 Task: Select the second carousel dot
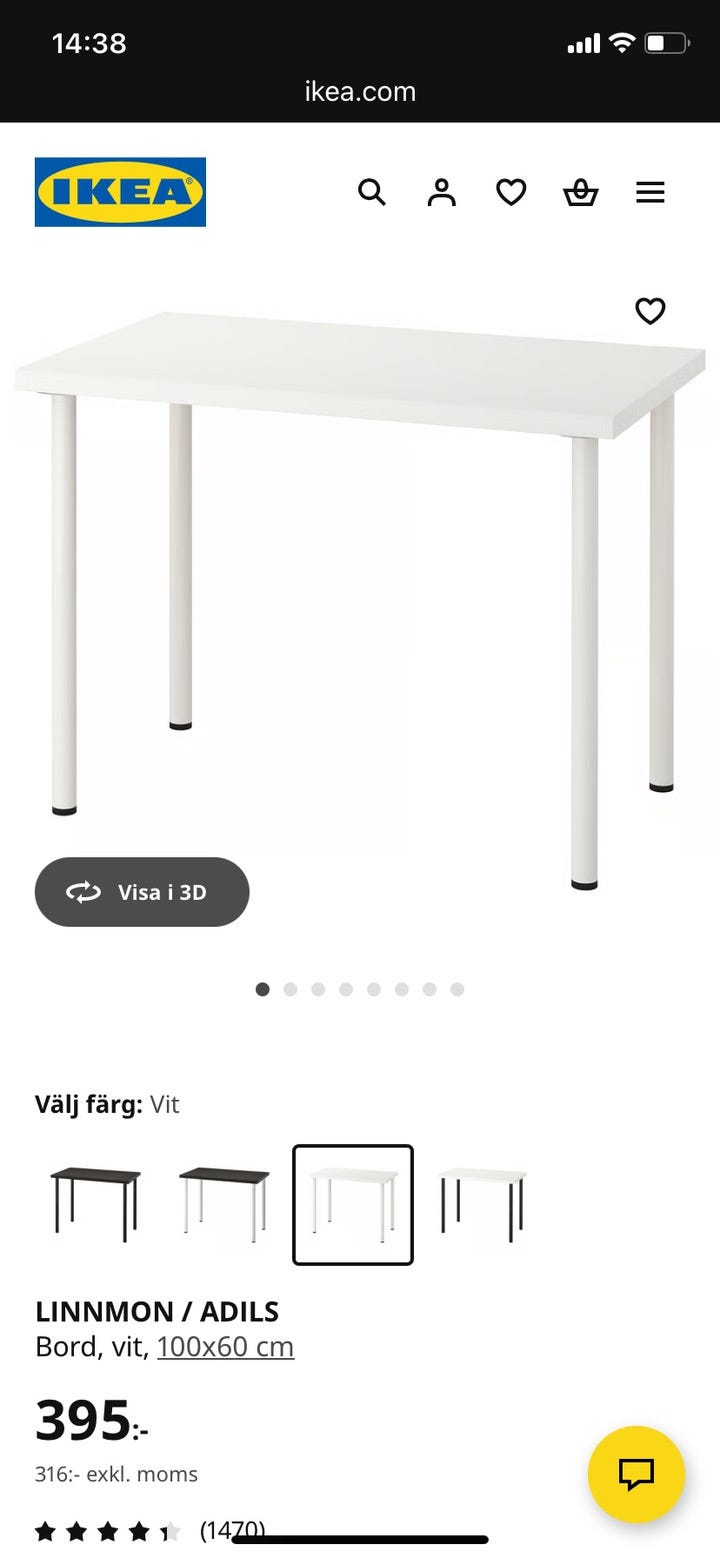pos(290,989)
